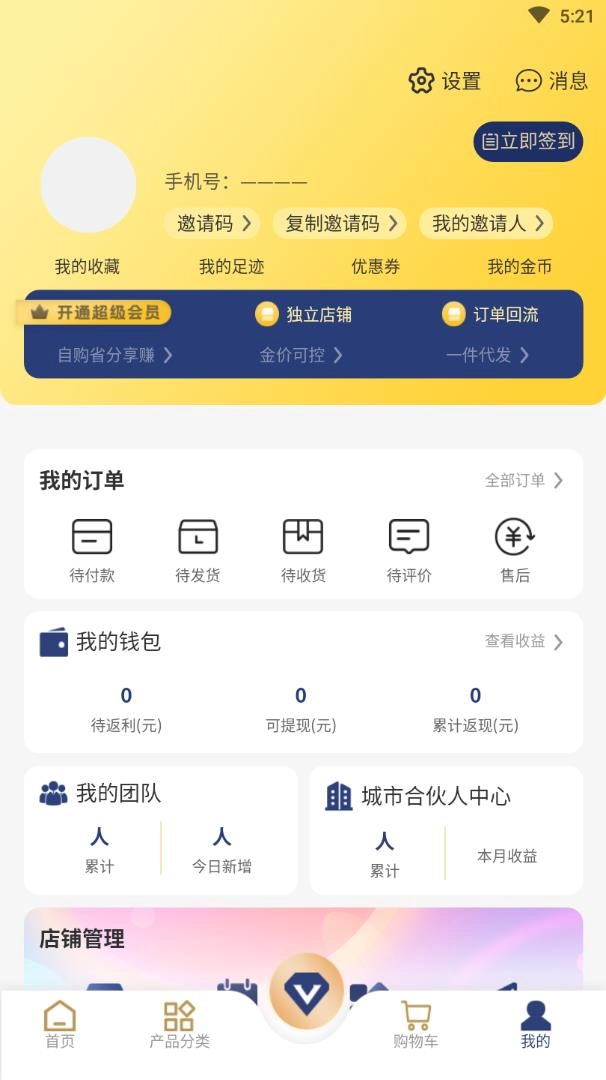View 我的邀请人

[486, 223]
